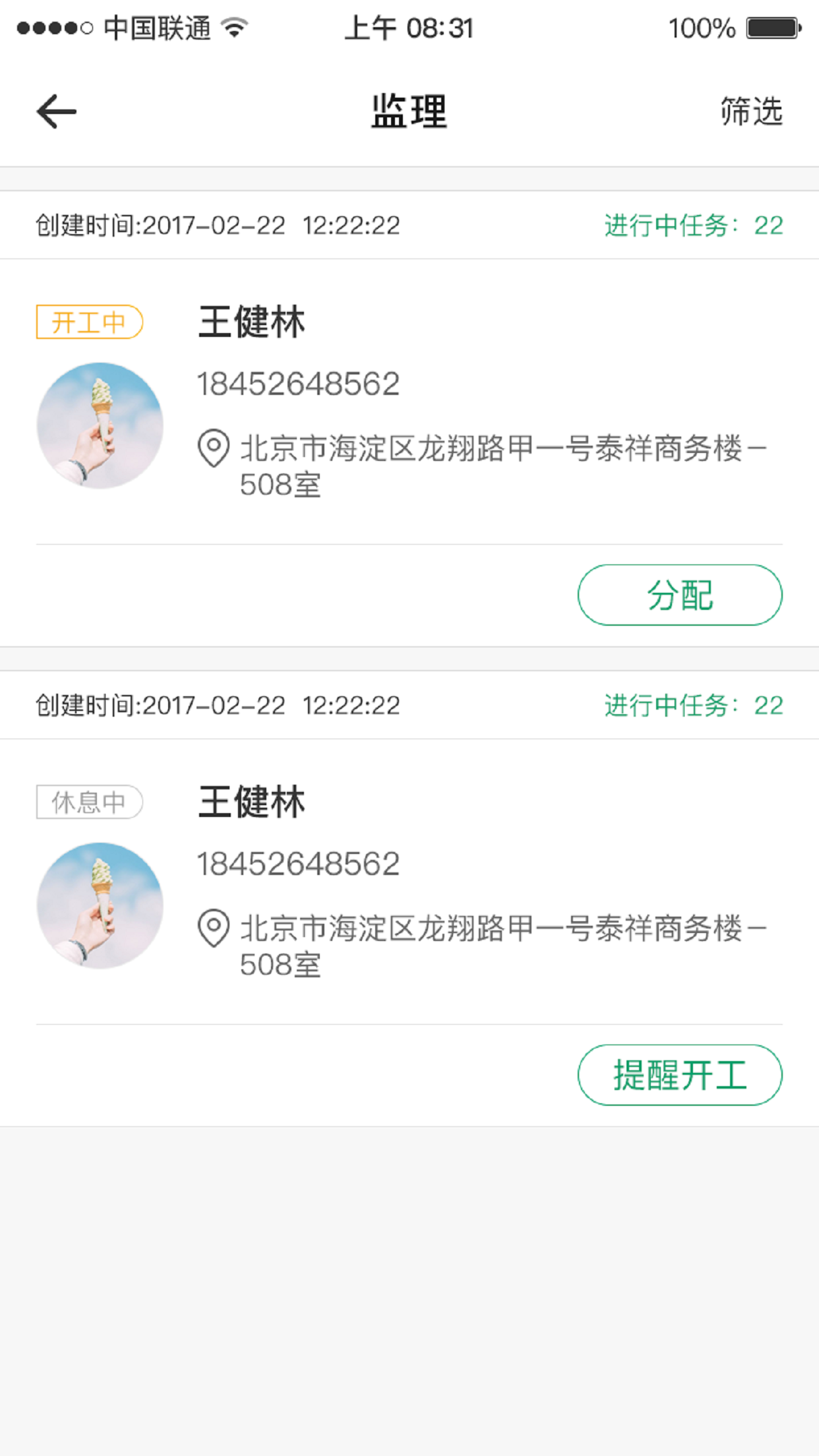Open the 筛选 filter option
The image size is (819, 1456).
pos(751,111)
